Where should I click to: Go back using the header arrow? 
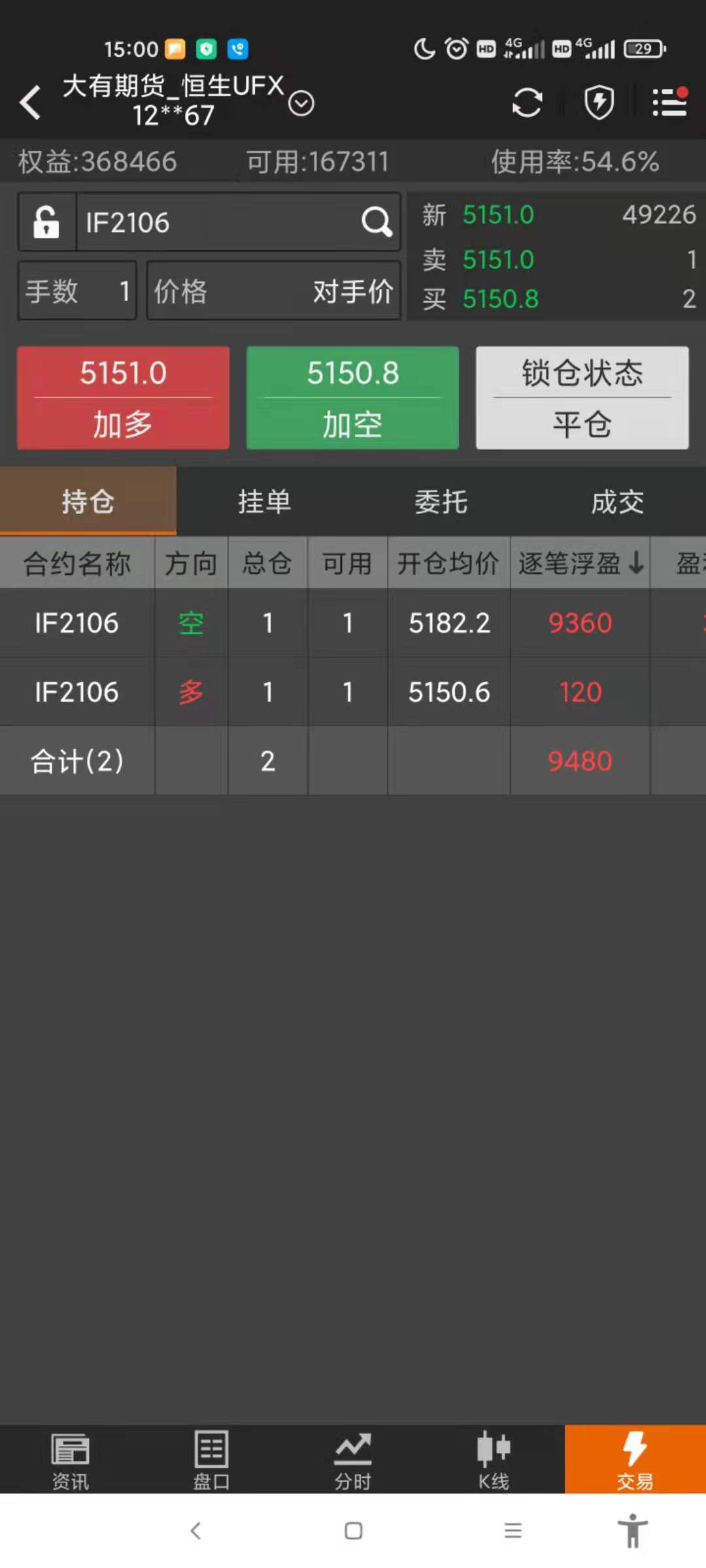(x=31, y=103)
